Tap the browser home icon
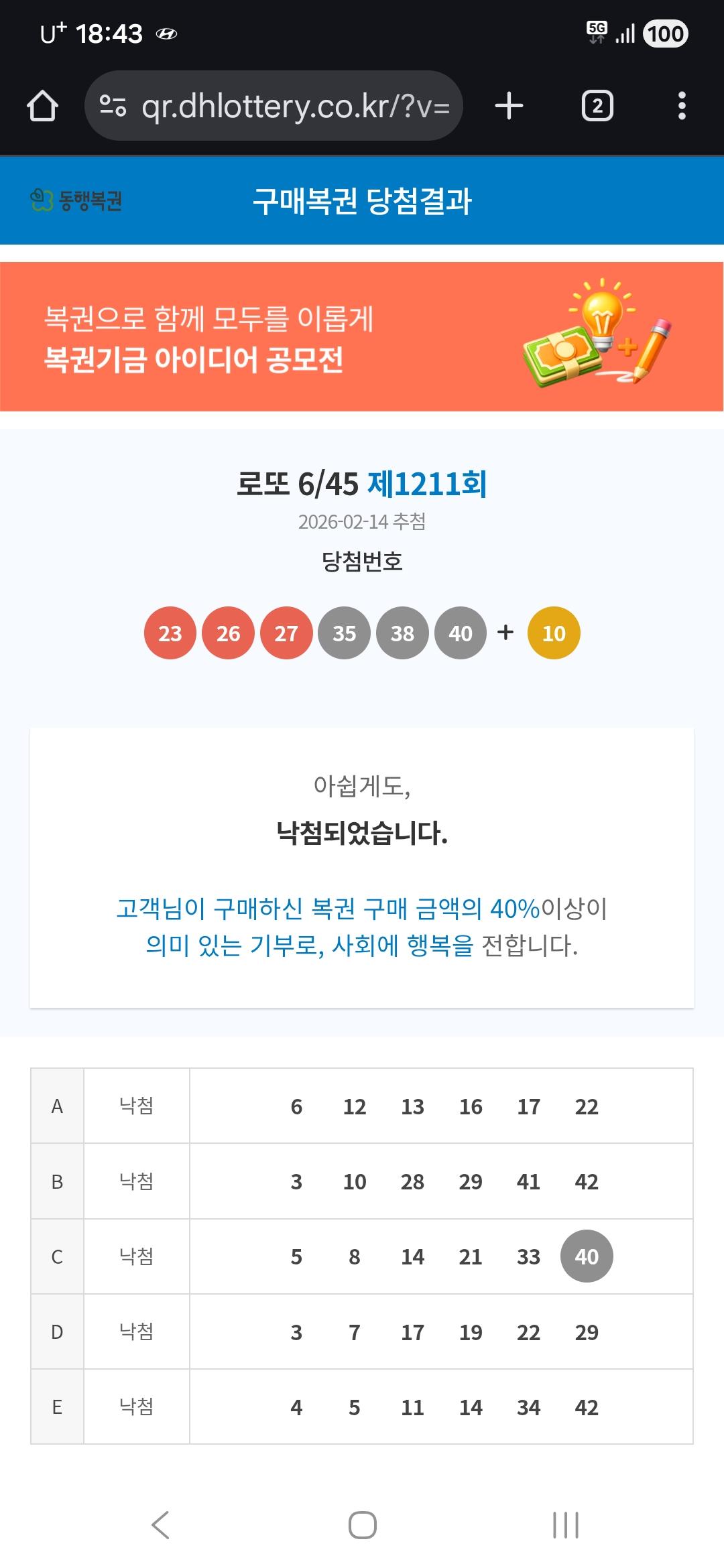724x1568 pixels. [42, 106]
